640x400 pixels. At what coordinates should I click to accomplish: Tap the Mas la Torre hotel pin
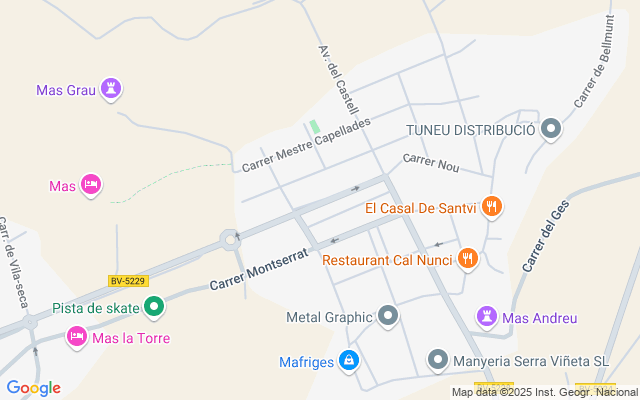(x=76, y=338)
